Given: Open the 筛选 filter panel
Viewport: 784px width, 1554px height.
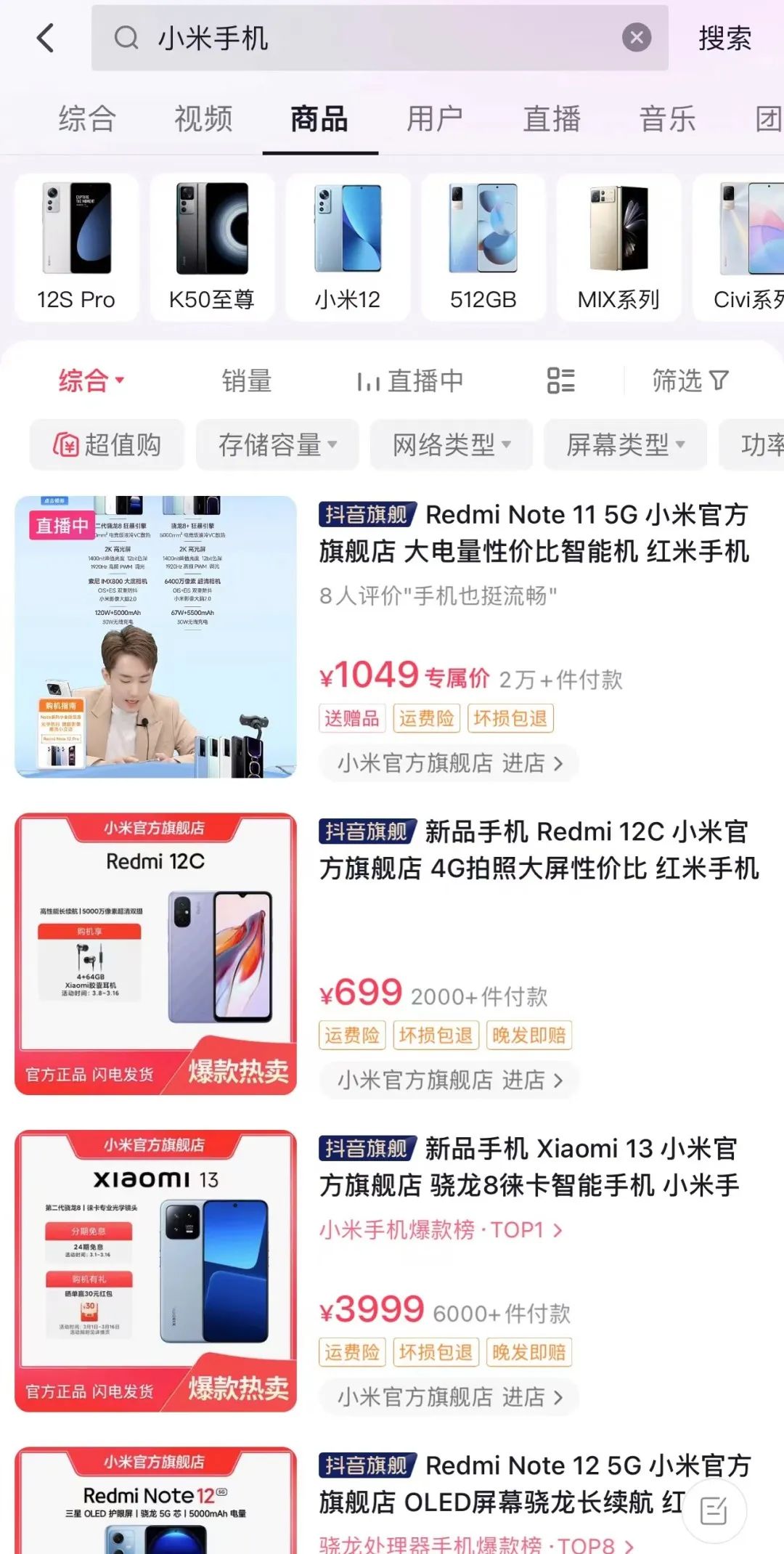Looking at the screenshot, I should pyautogui.click(x=690, y=381).
